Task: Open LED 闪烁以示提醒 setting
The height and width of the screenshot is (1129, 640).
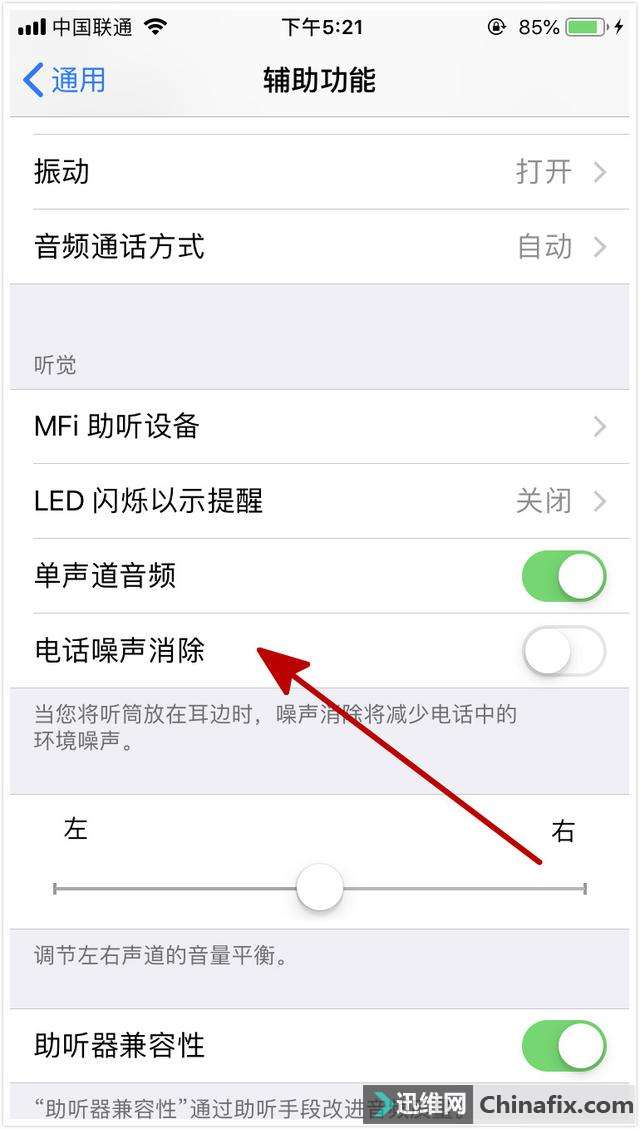Action: coord(320,501)
